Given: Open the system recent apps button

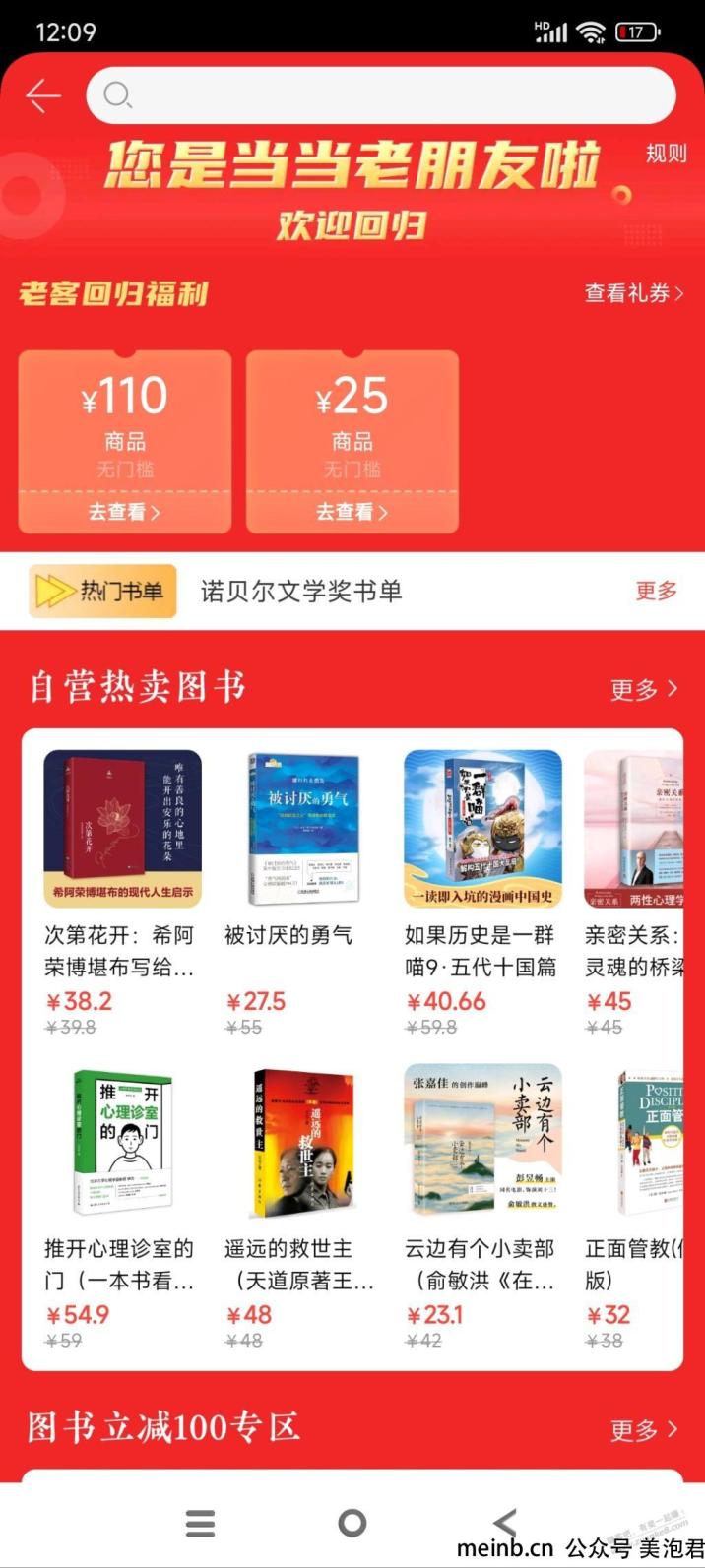Looking at the screenshot, I should click(200, 1523).
